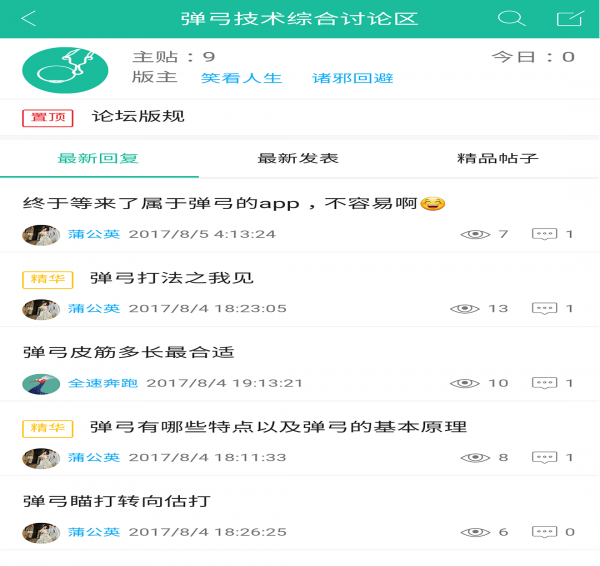The width and height of the screenshot is (600, 566).
Task: Open pinned post 论坛版规
Action: click(138, 116)
